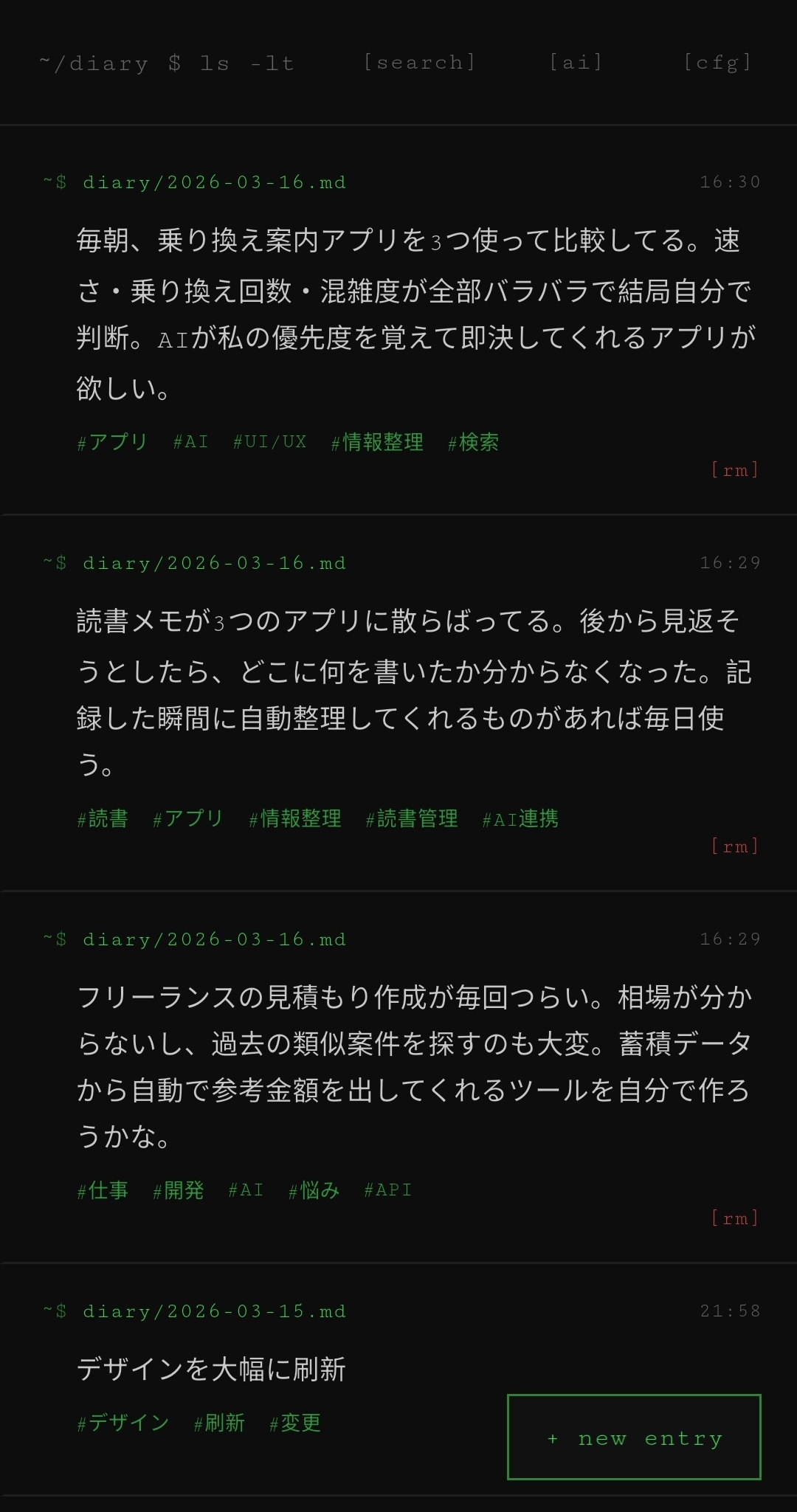This screenshot has width=797, height=1512.
Task: Click the #AI連携 tag
Action: click(520, 819)
